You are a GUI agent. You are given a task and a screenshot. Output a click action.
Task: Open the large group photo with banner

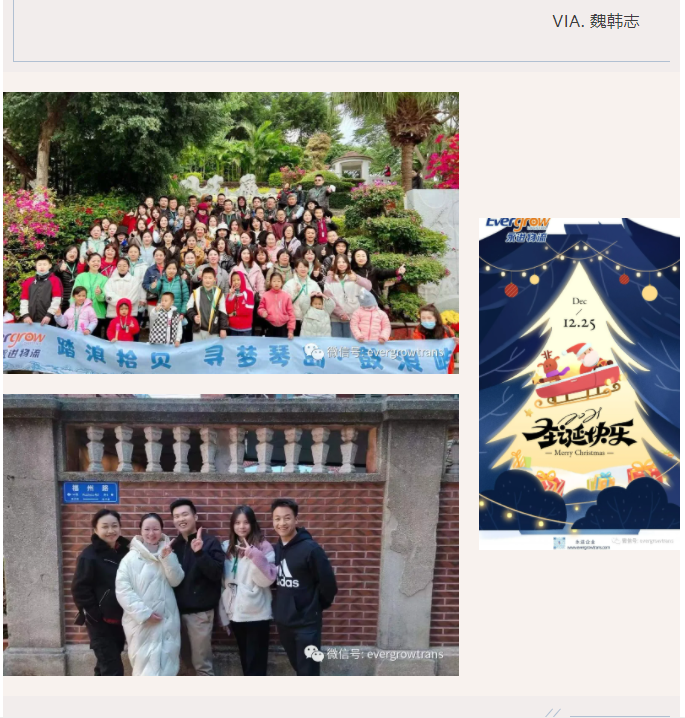(231, 233)
